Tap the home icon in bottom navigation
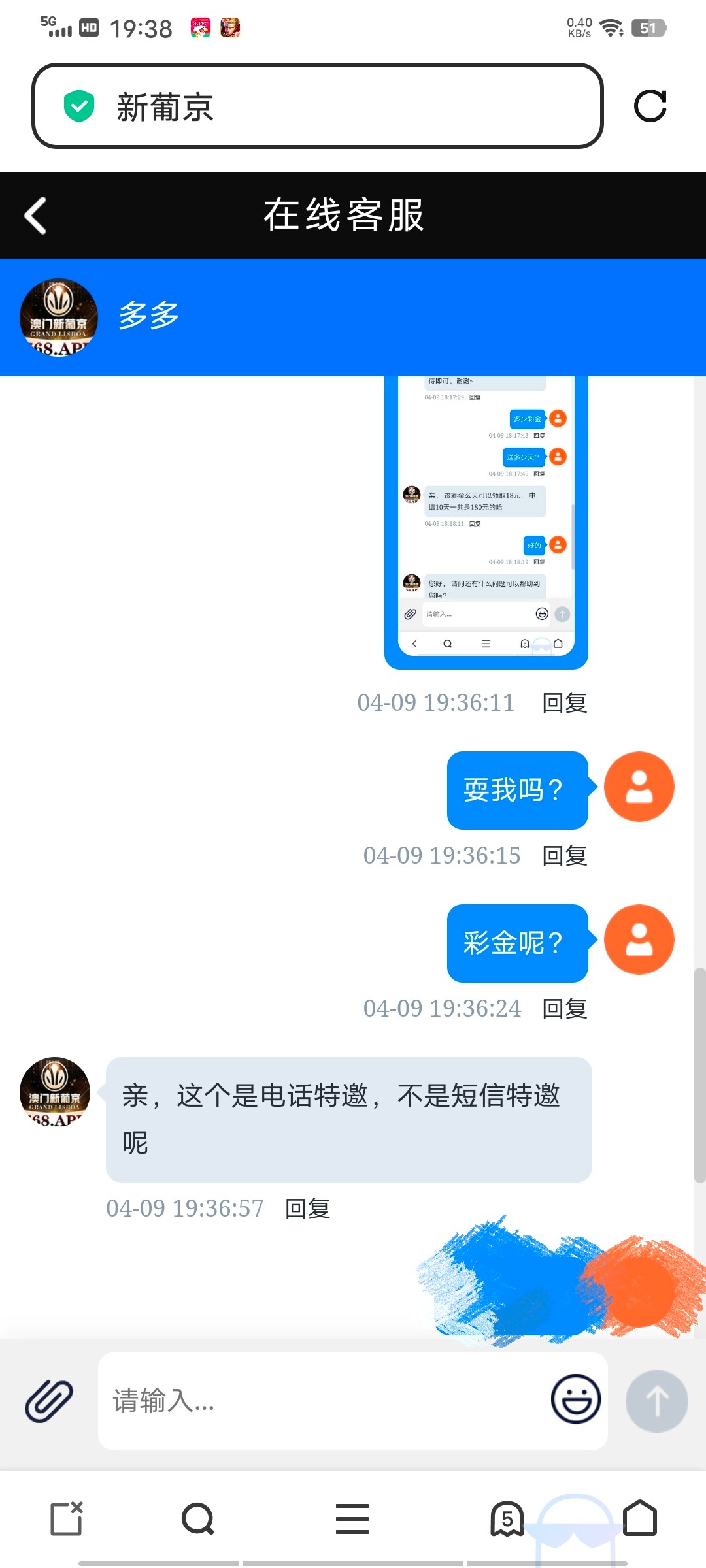 pos(641,1518)
